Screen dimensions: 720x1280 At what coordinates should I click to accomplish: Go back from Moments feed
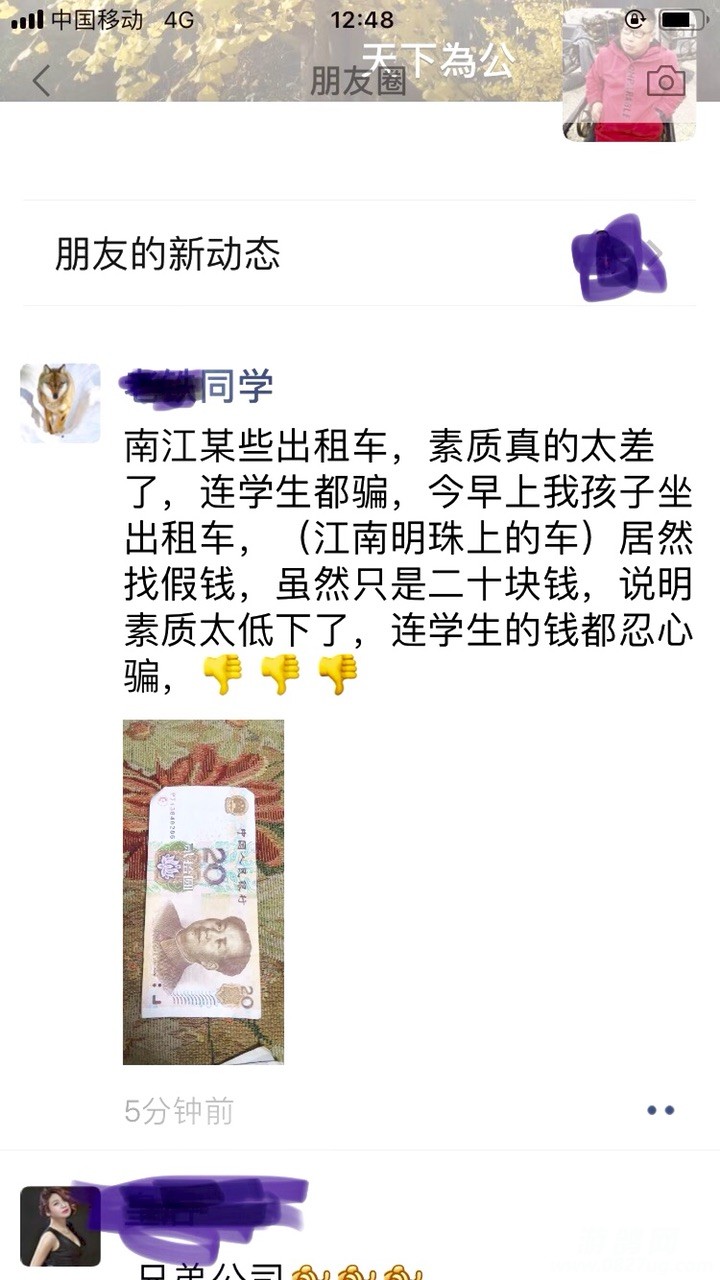[41, 81]
